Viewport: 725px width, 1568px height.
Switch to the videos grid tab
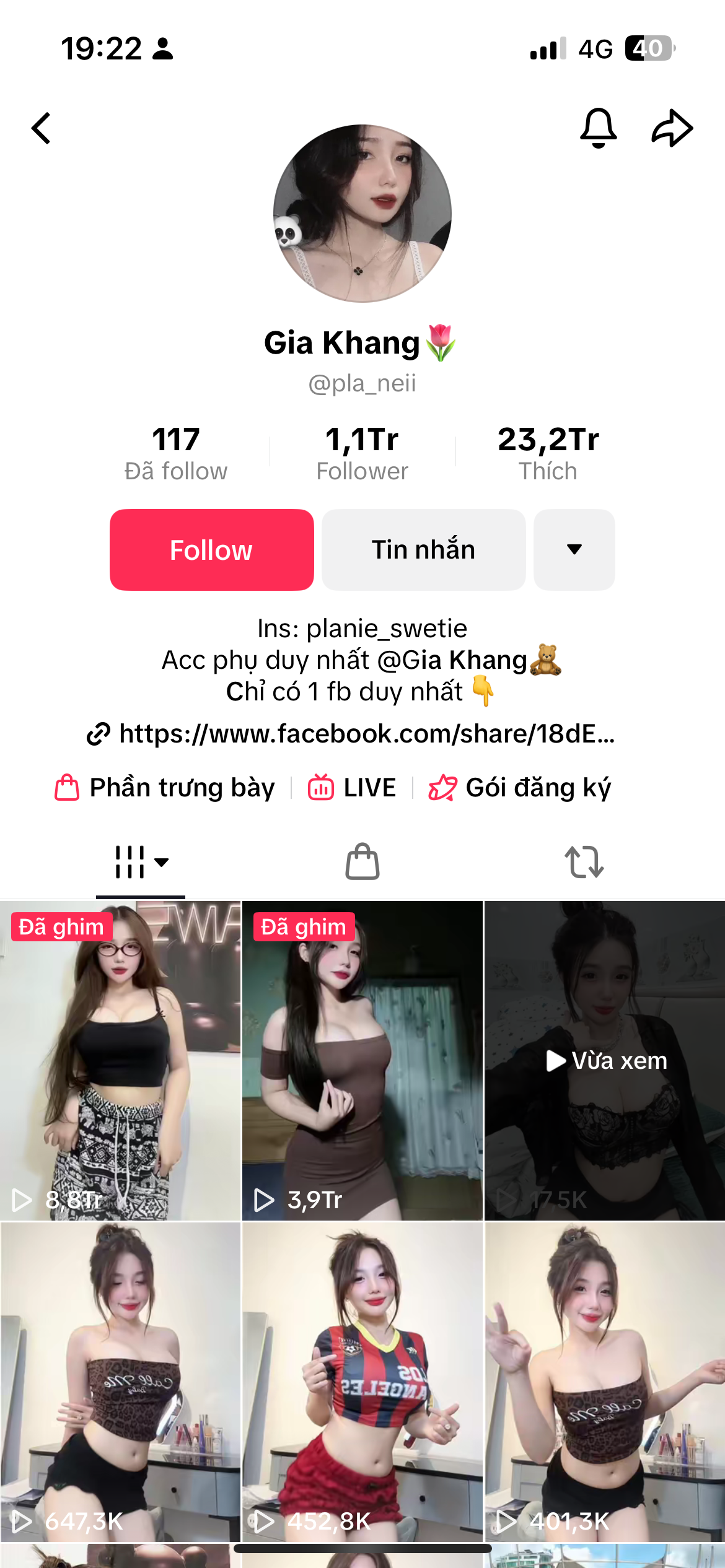click(x=141, y=862)
